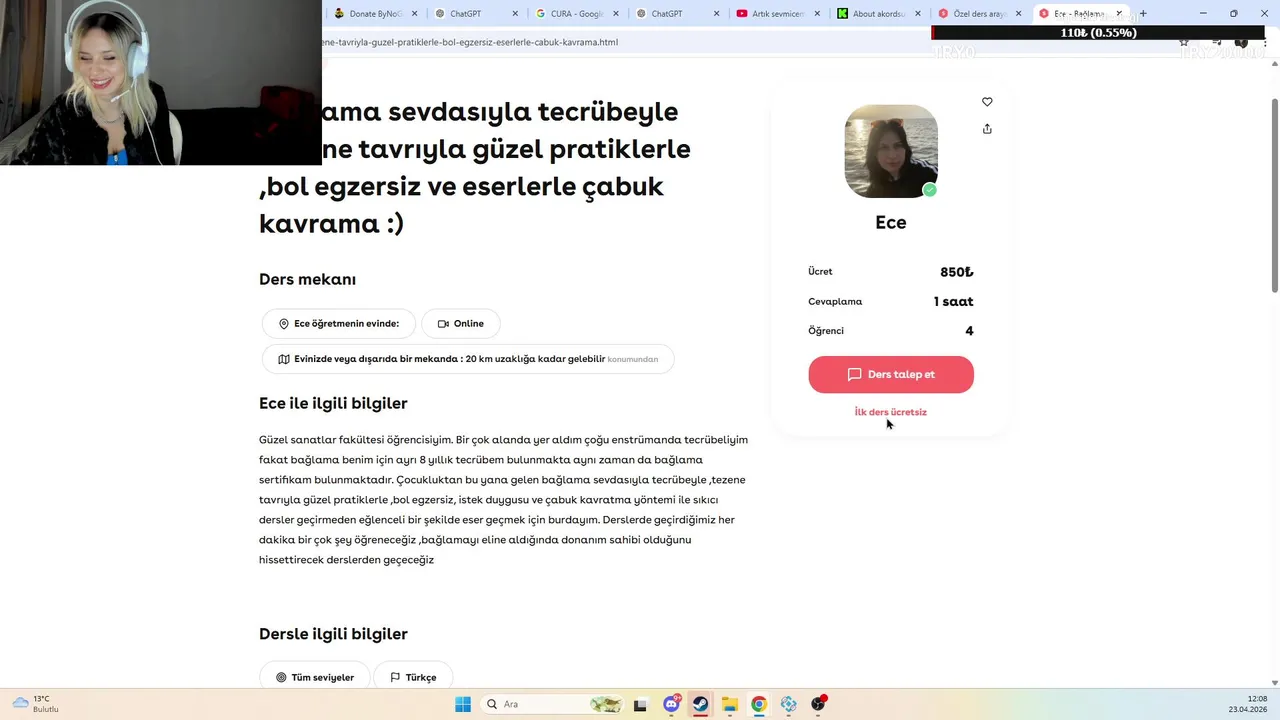Open a new browser tab
Viewport: 1280px width, 720px height.
pyautogui.click(x=1143, y=14)
